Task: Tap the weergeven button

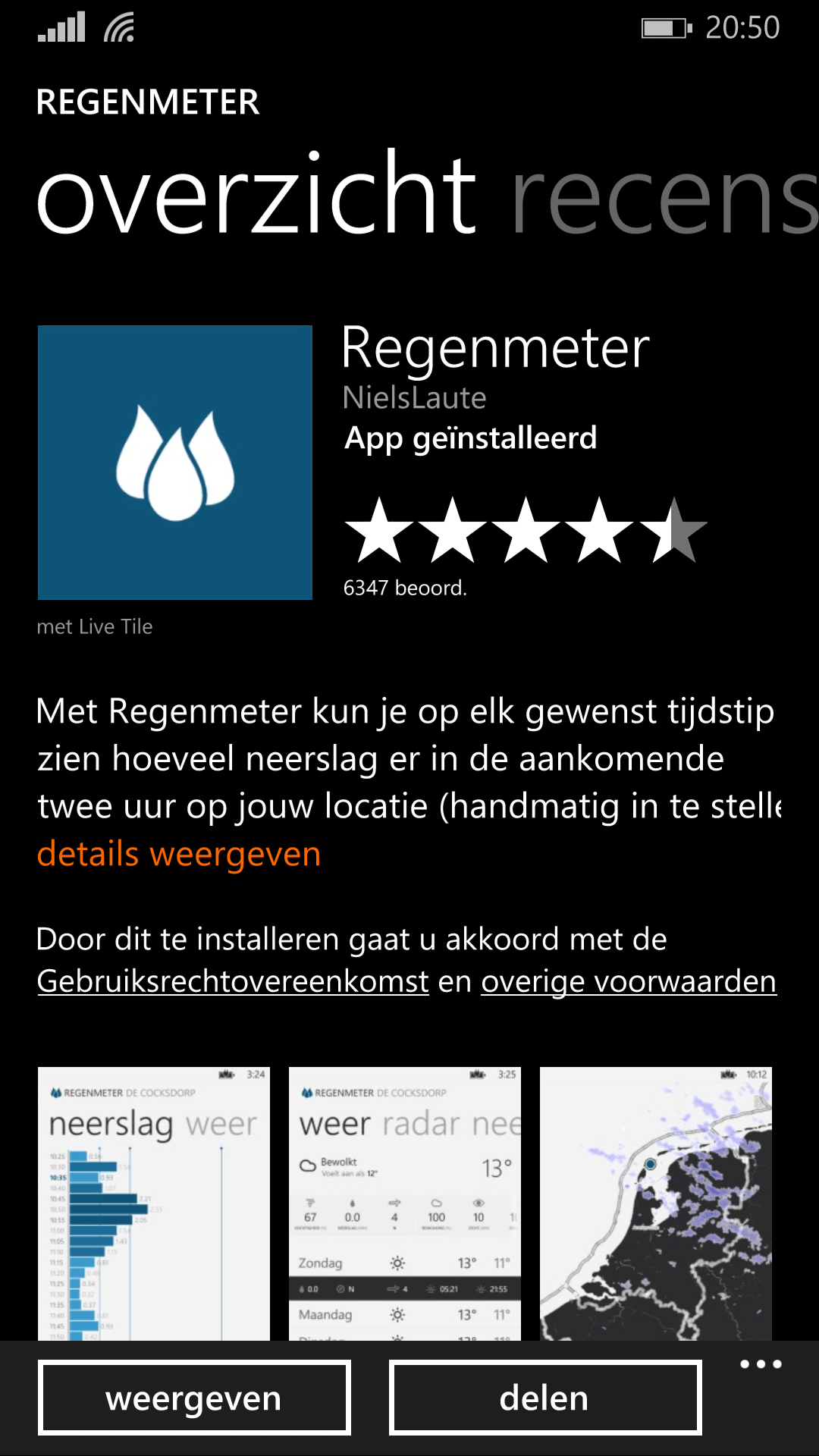Action: click(x=194, y=1398)
